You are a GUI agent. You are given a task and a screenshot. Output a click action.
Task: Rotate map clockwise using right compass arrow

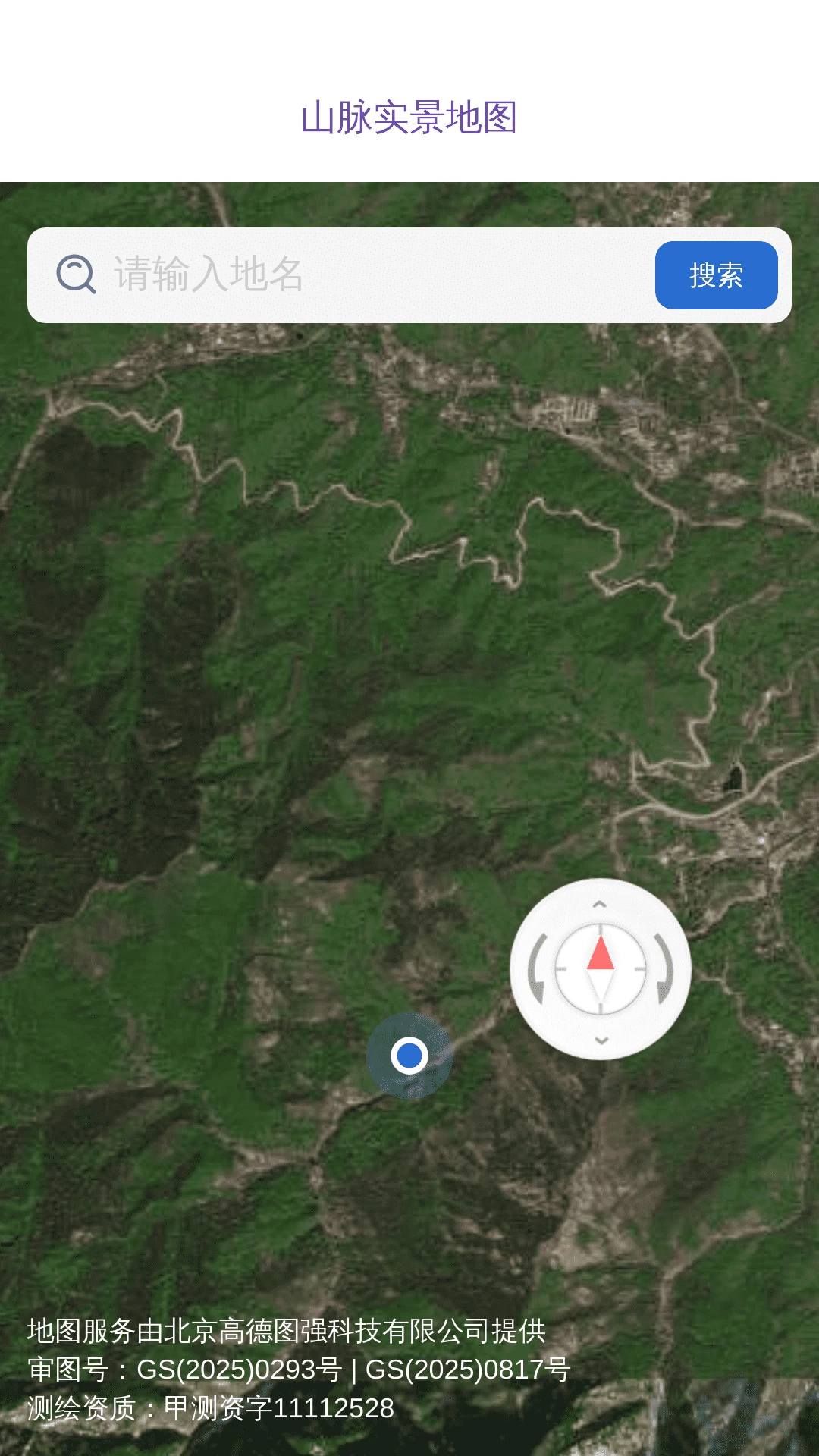point(664,969)
